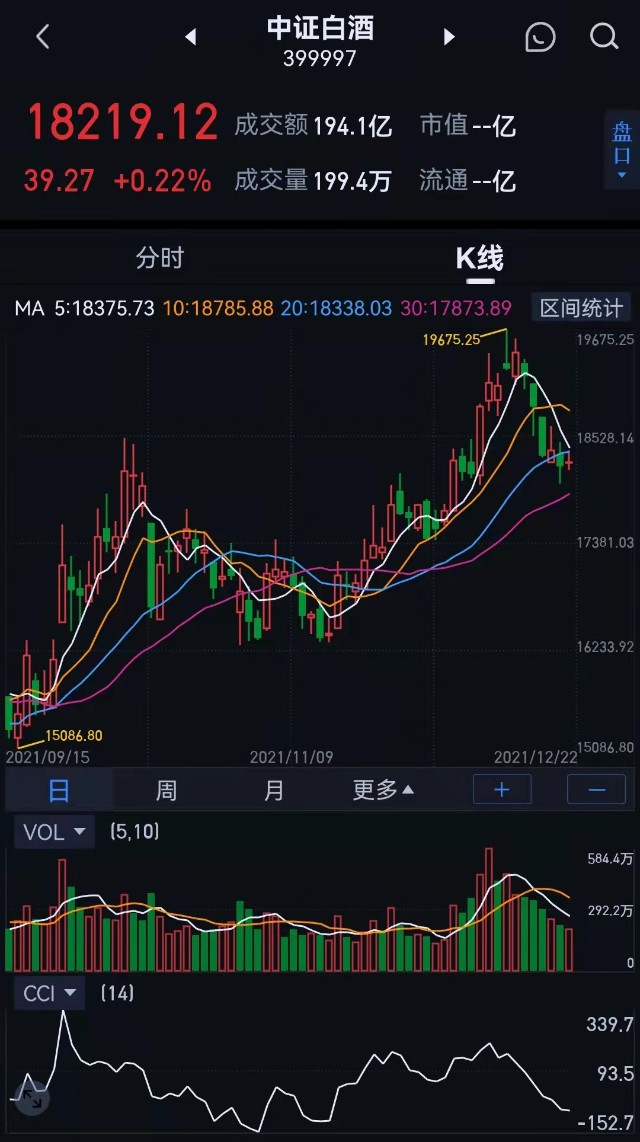Switch to the next stock with right triangle

point(449,36)
